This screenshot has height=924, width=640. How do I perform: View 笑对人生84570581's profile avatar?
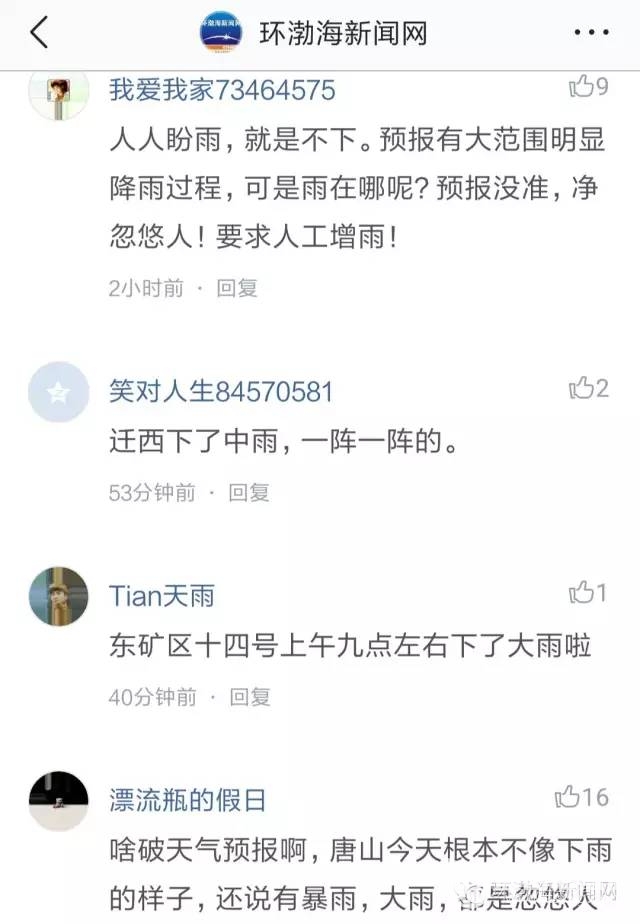tap(59, 392)
